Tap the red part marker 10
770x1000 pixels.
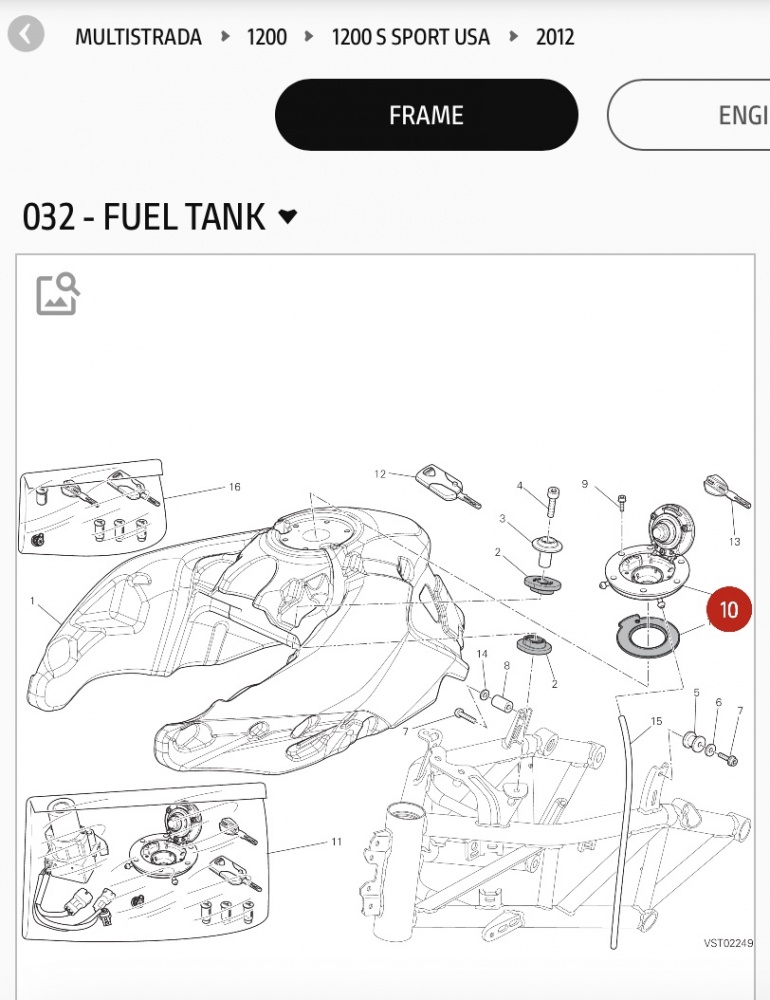[729, 609]
